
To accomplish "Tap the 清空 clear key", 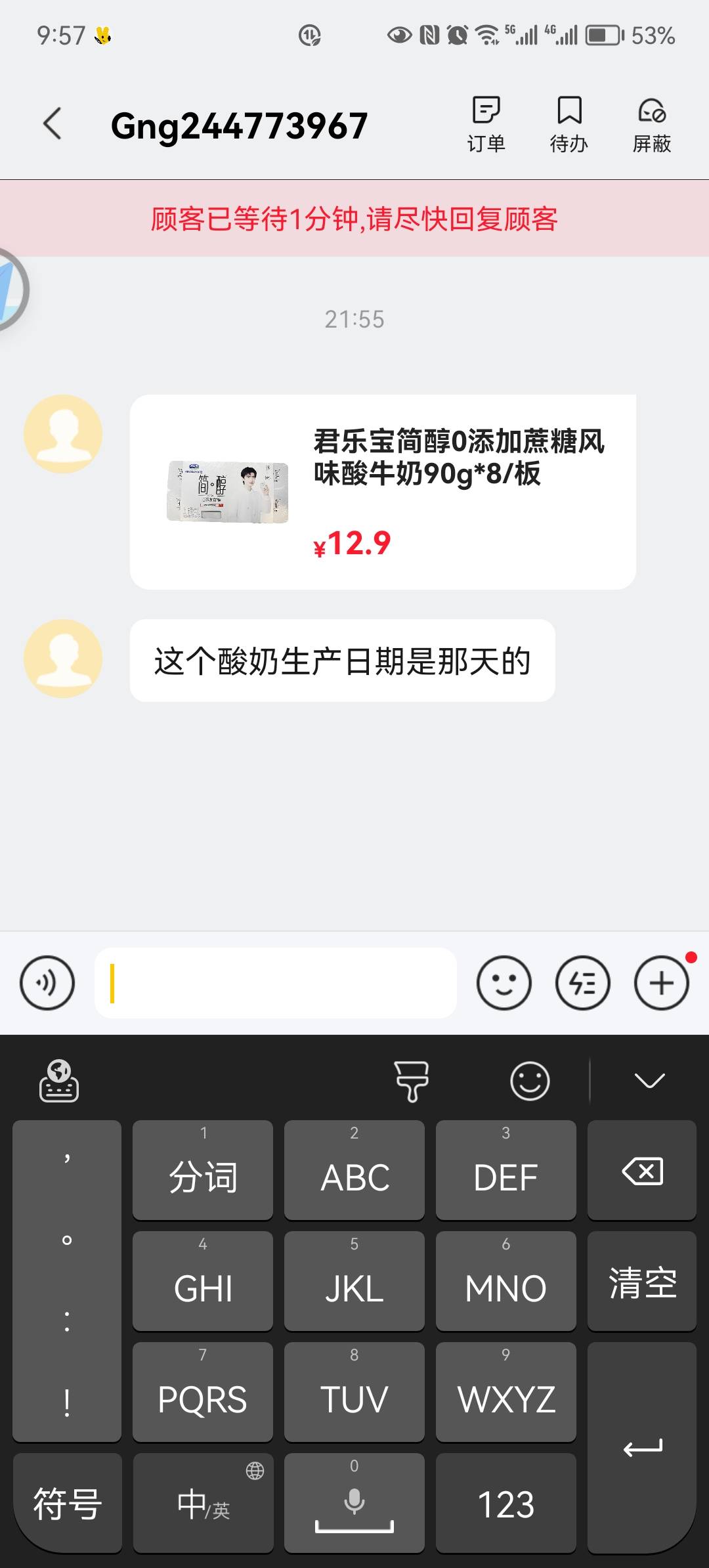I will click(x=642, y=1282).
